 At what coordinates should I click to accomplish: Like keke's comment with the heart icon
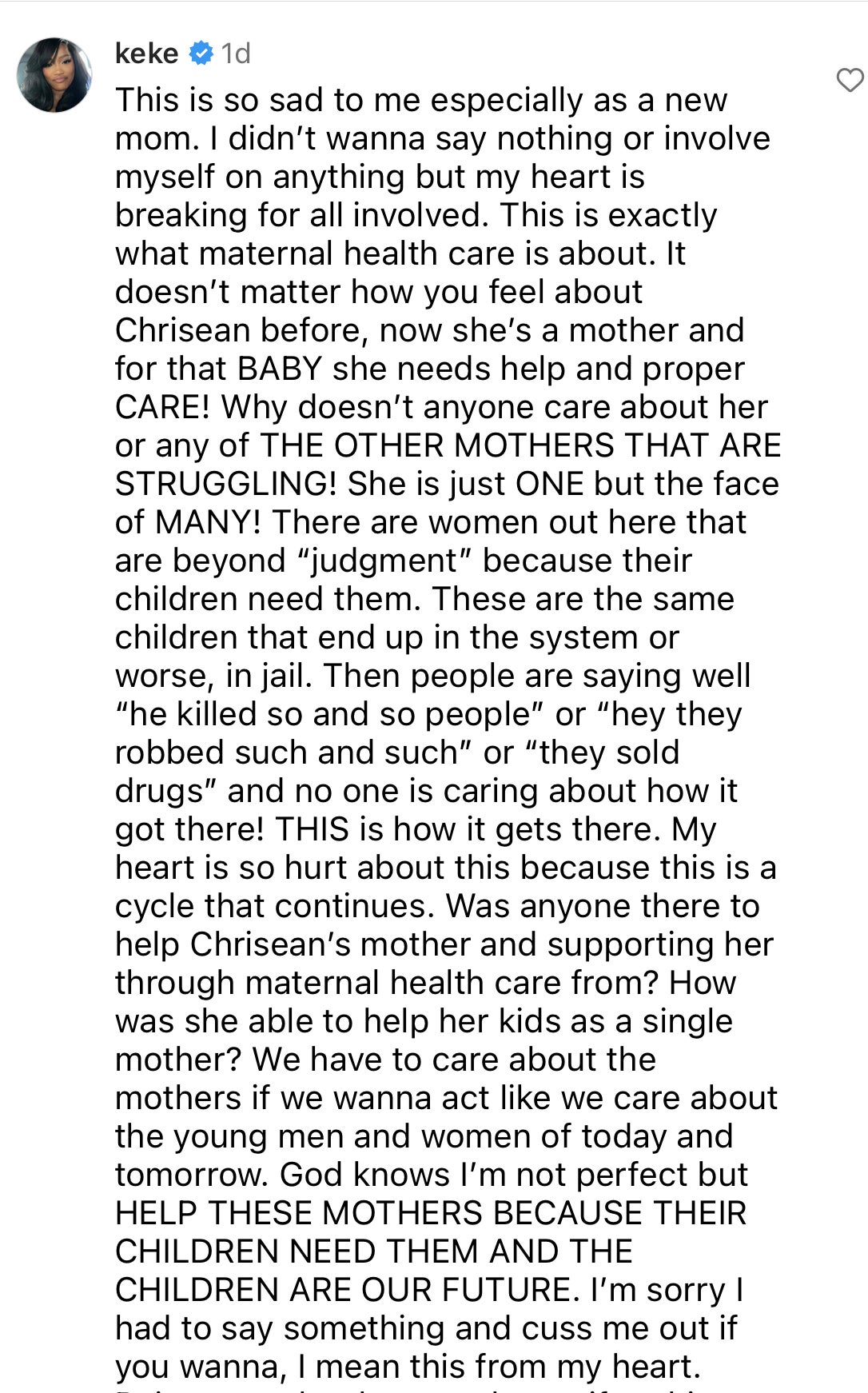(x=850, y=80)
